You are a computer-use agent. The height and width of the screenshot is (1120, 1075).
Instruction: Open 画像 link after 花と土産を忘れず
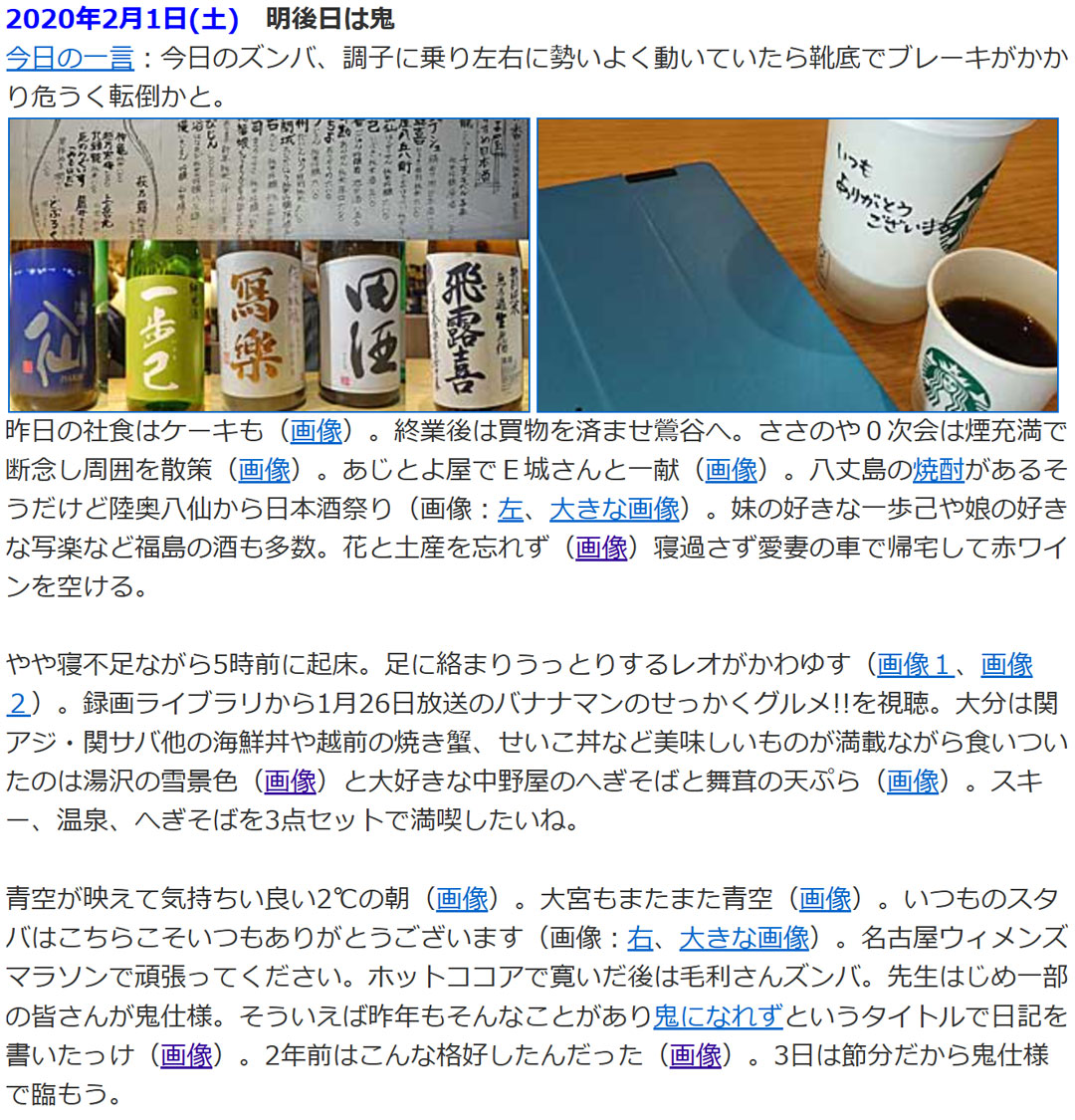[x=601, y=548]
